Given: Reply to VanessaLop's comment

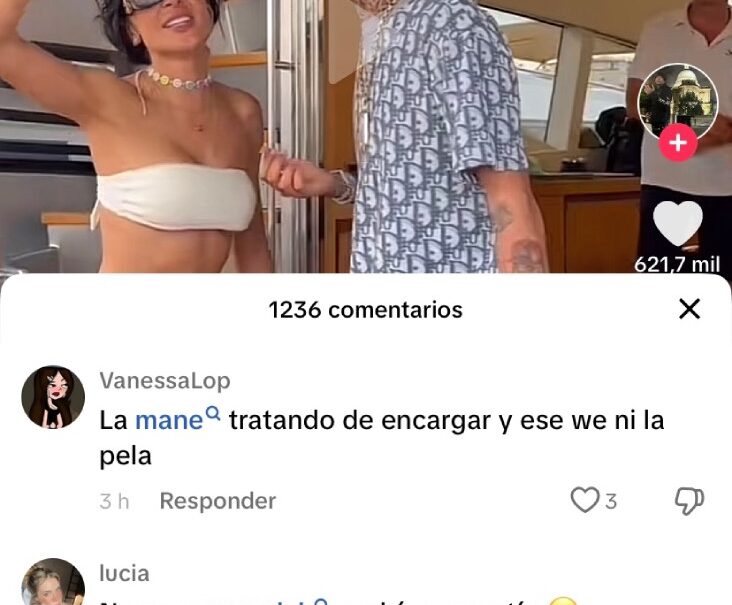Looking at the screenshot, I should point(217,501).
